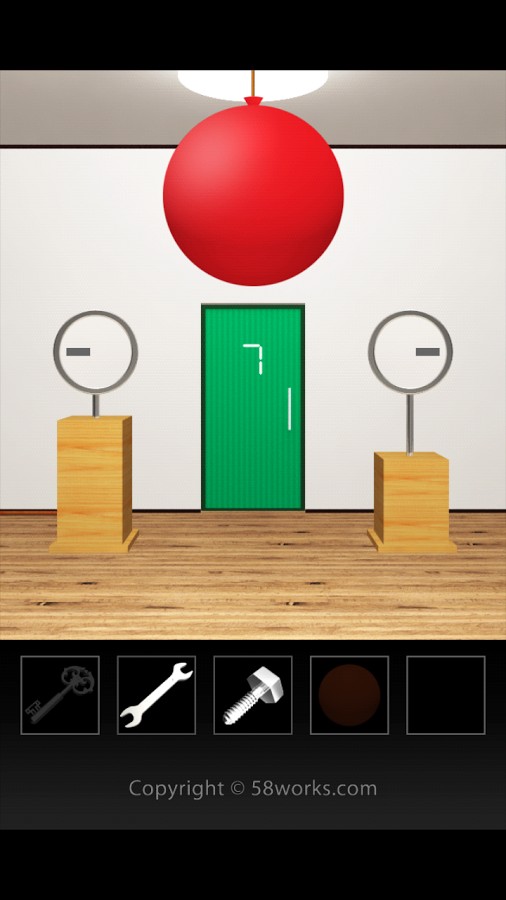
Task: Tap the empty fifth inventory slot
Action: (446, 695)
